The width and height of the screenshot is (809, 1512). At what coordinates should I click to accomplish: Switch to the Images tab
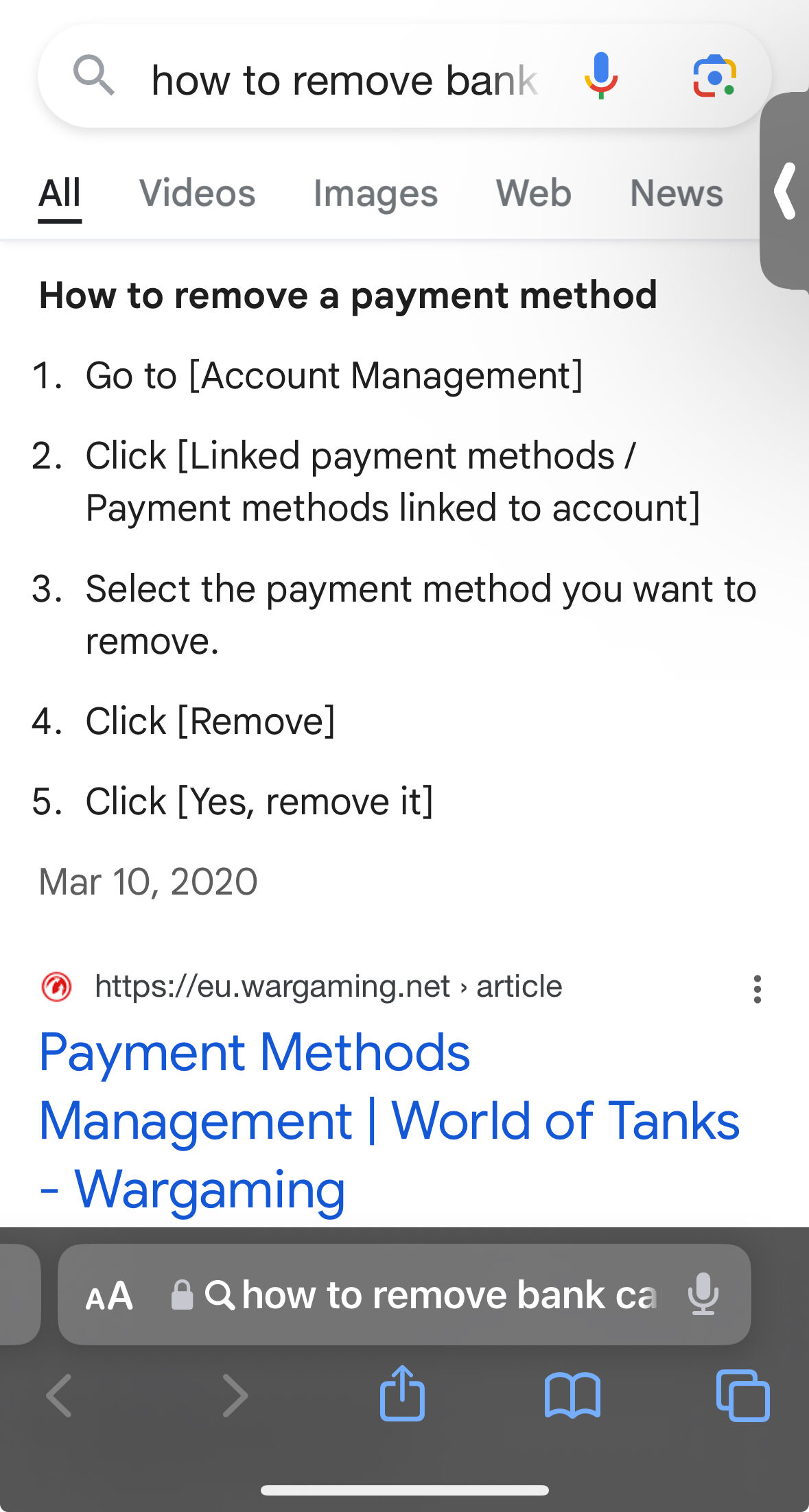375,193
